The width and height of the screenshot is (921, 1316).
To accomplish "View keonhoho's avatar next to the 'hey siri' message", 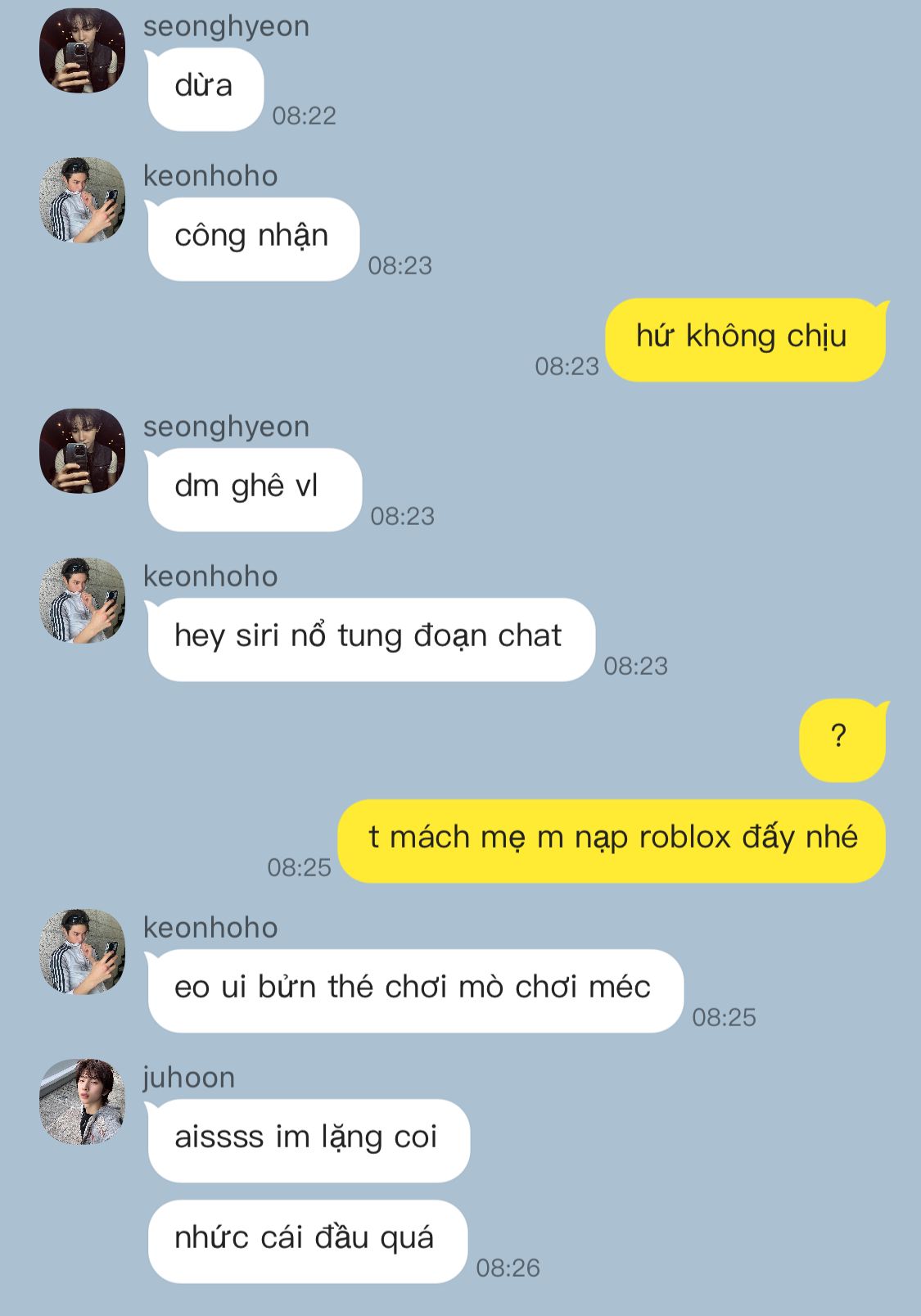I will click(x=82, y=601).
